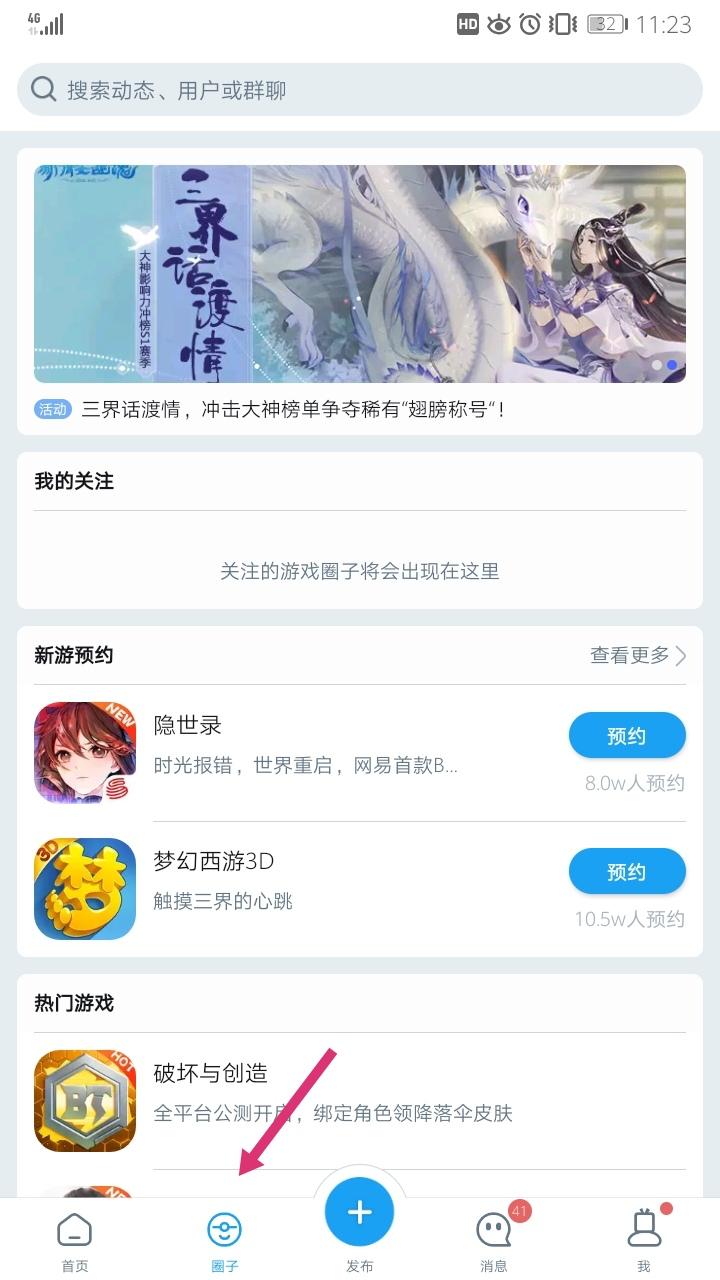This screenshot has height=1280, width=720.
Task: Reserve 梦幻西游3D with 预约 button
Action: click(x=627, y=872)
